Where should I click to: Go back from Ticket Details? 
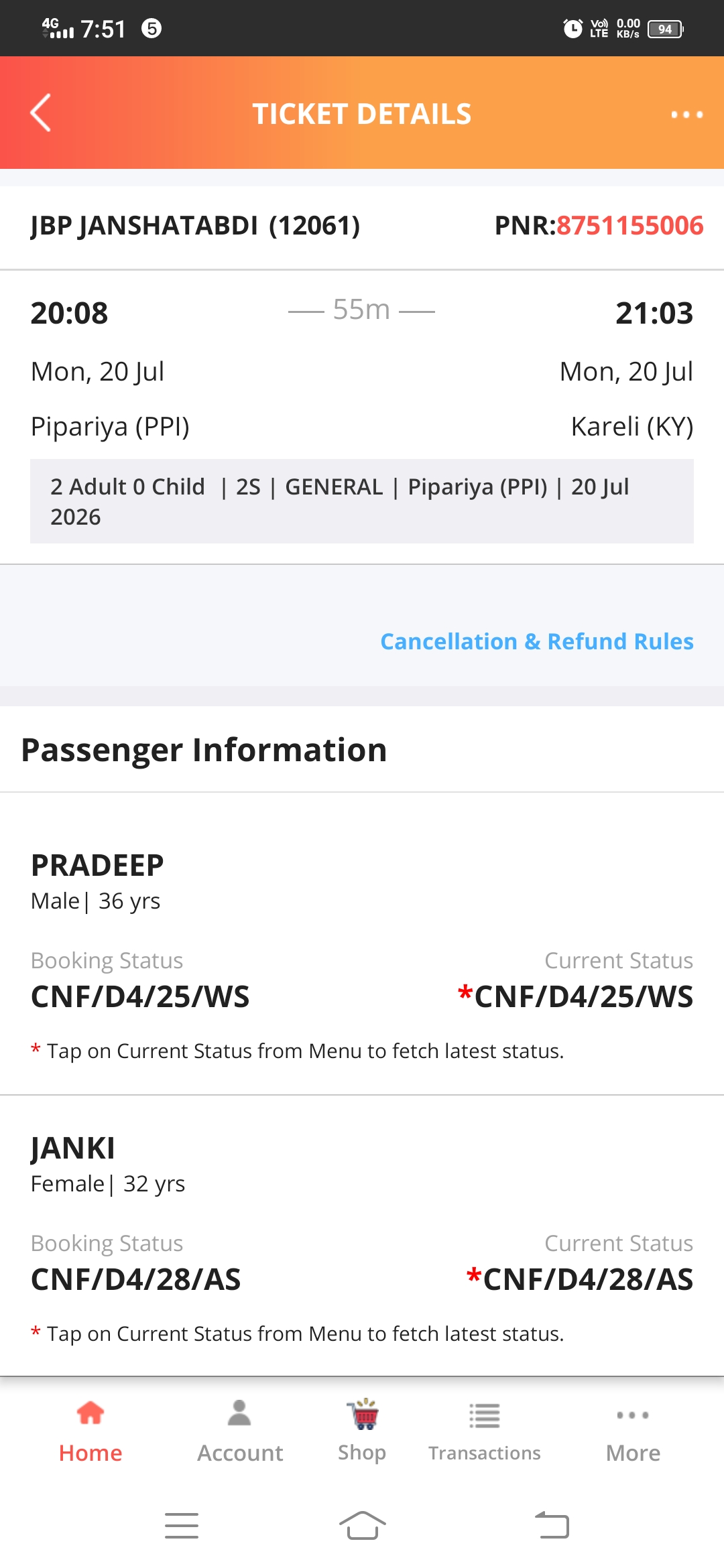coord(41,113)
